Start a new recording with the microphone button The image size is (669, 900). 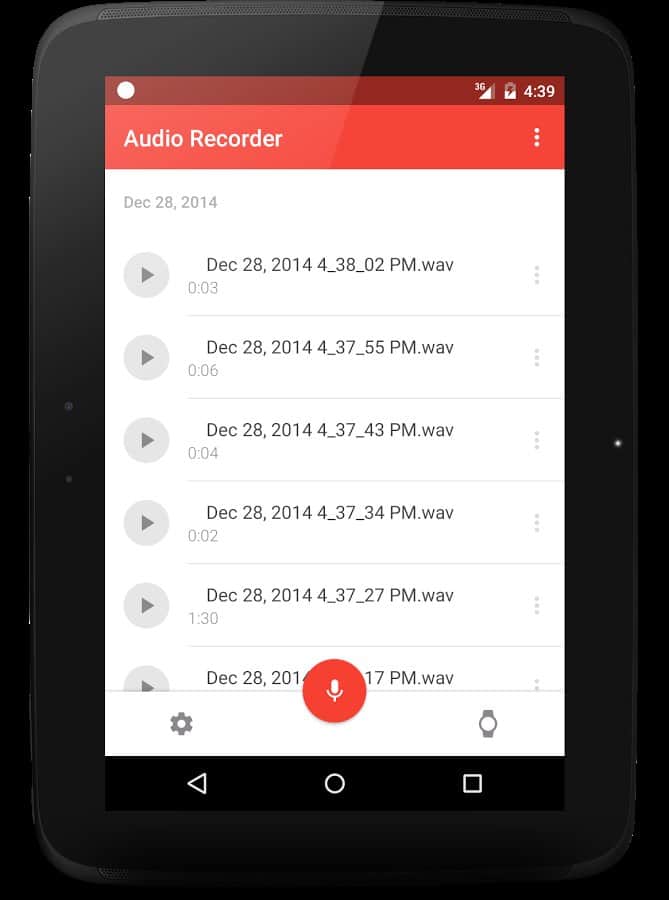tap(334, 690)
